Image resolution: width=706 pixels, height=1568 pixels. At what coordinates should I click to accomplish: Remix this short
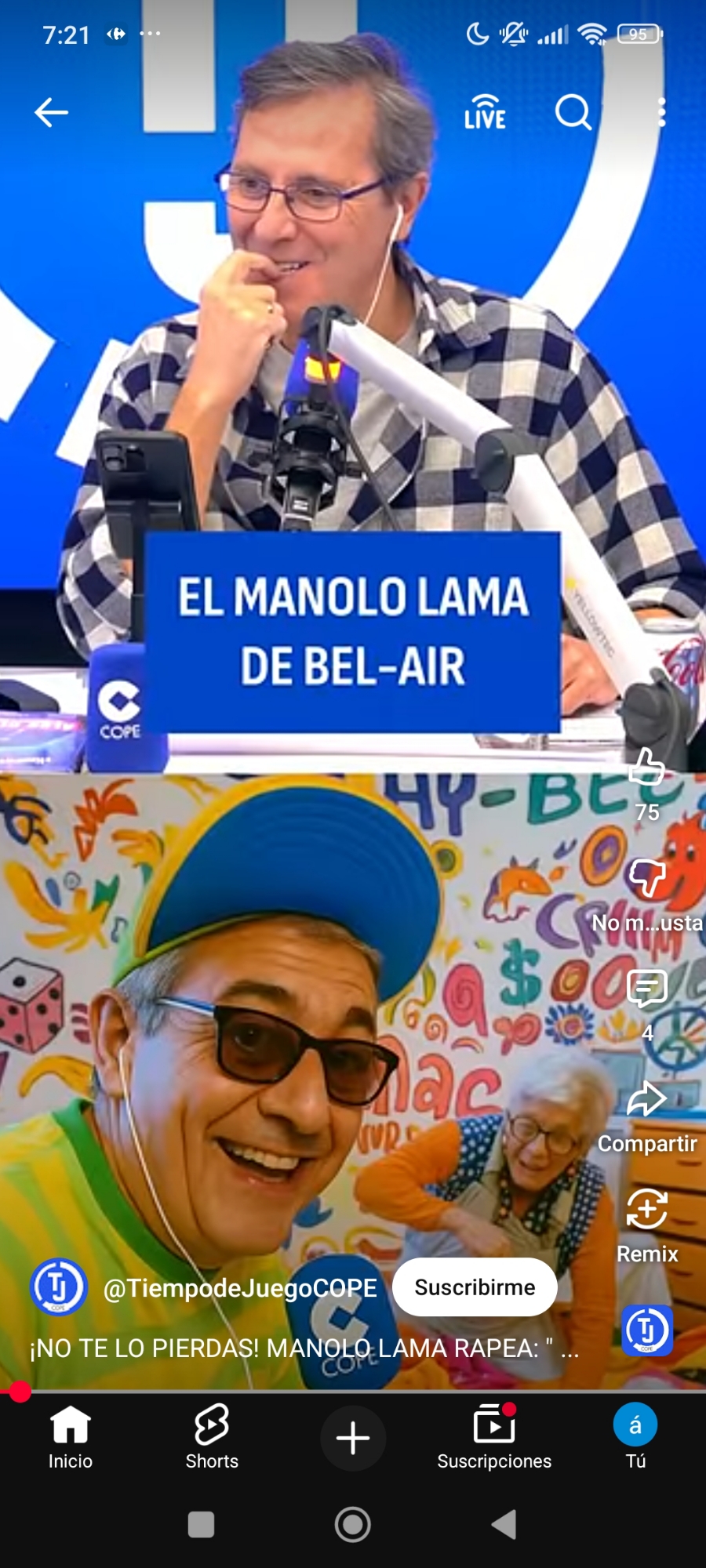pyautogui.click(x=646, y=1210)
